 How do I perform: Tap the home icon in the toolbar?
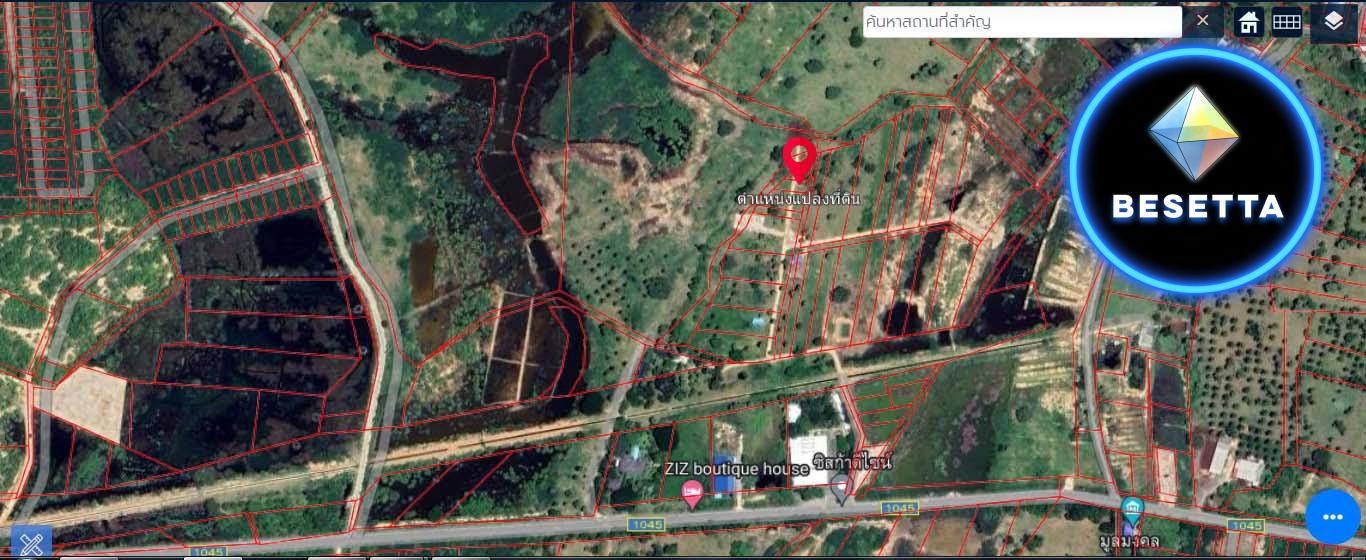click(1248, 22)
